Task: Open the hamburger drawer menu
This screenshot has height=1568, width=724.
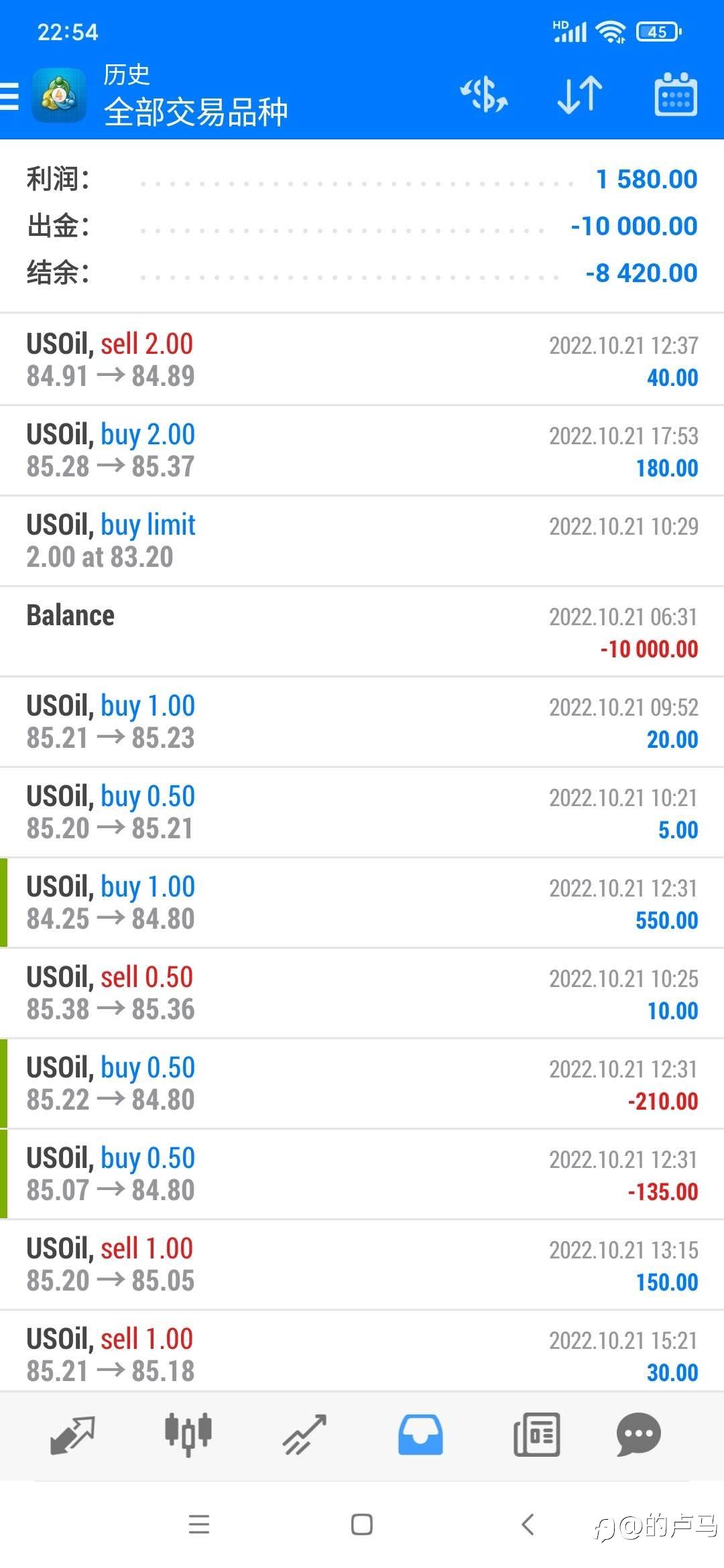Action: 9,96
